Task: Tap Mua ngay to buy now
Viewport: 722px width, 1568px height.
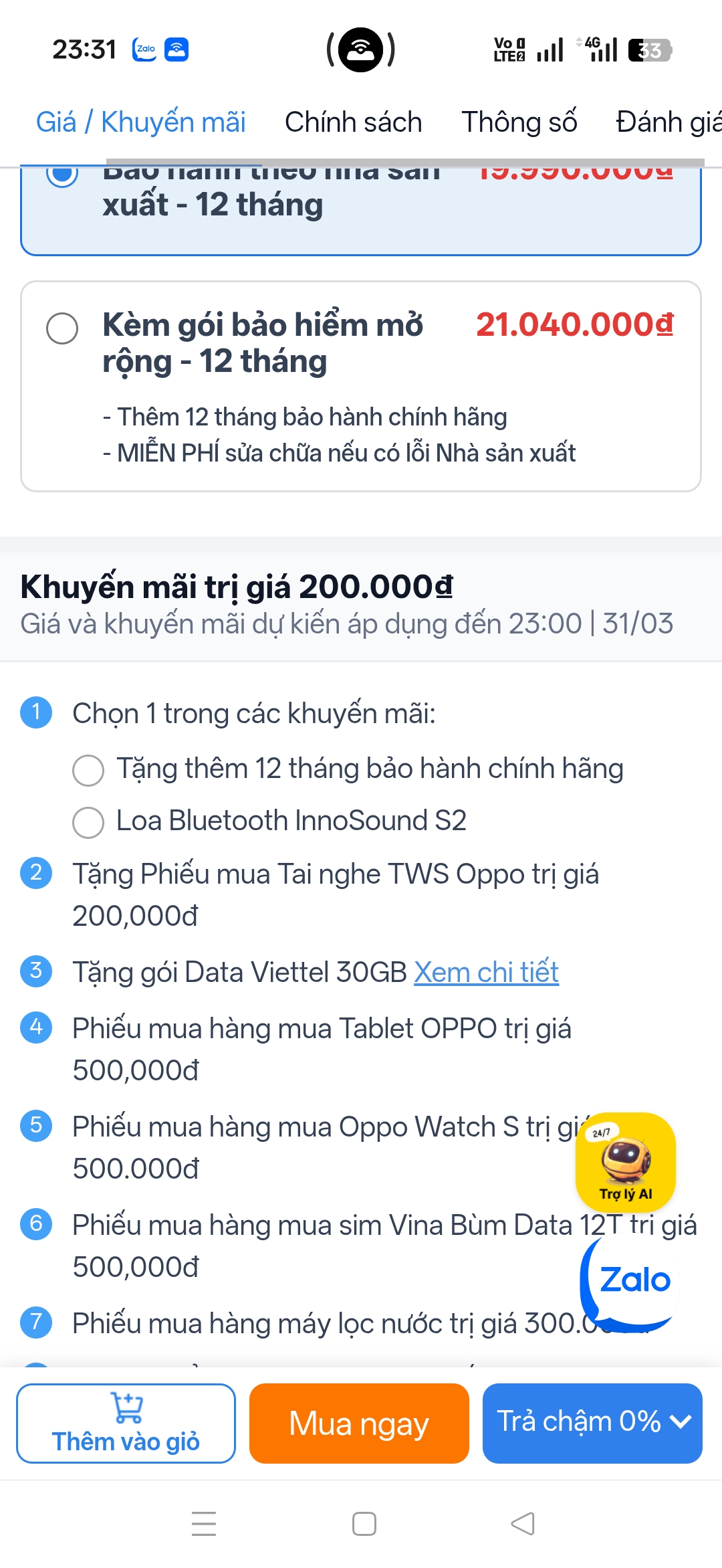Action: tap(359, 1423)
